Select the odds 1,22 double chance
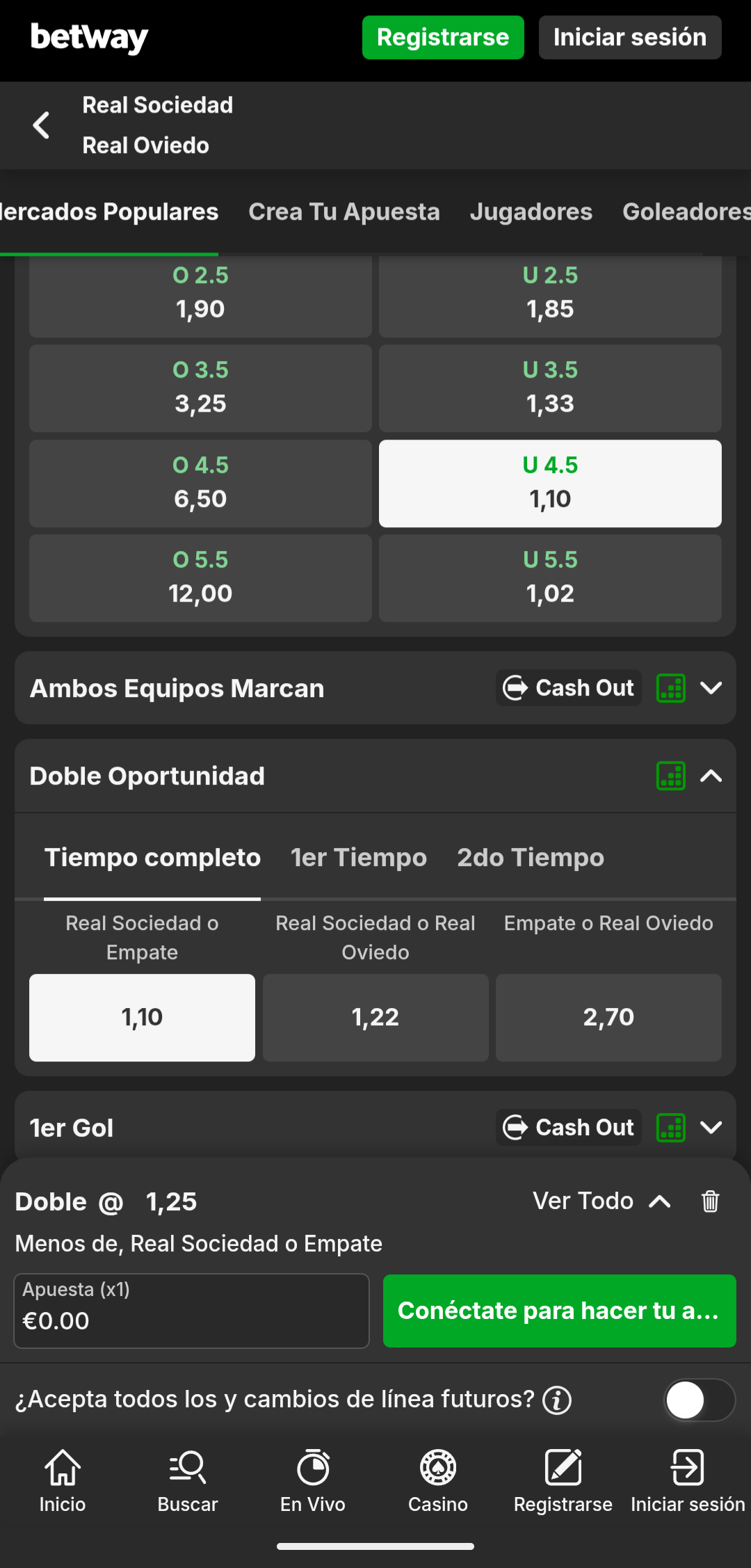This screenshot has width=751, height=1568. pos(375,1017)
